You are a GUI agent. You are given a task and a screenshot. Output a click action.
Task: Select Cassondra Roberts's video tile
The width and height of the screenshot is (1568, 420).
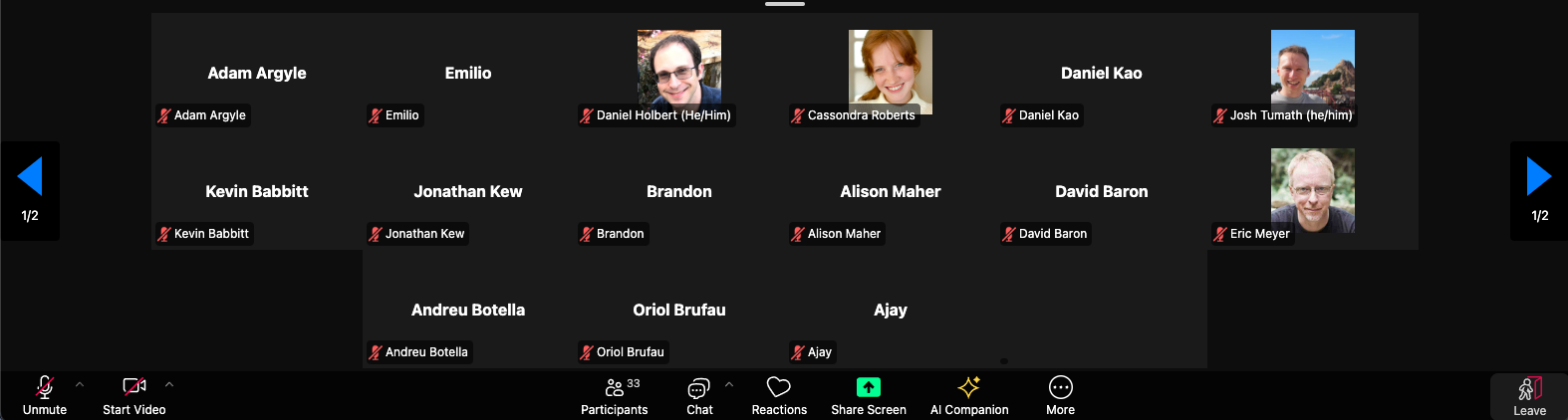(891, 72)
